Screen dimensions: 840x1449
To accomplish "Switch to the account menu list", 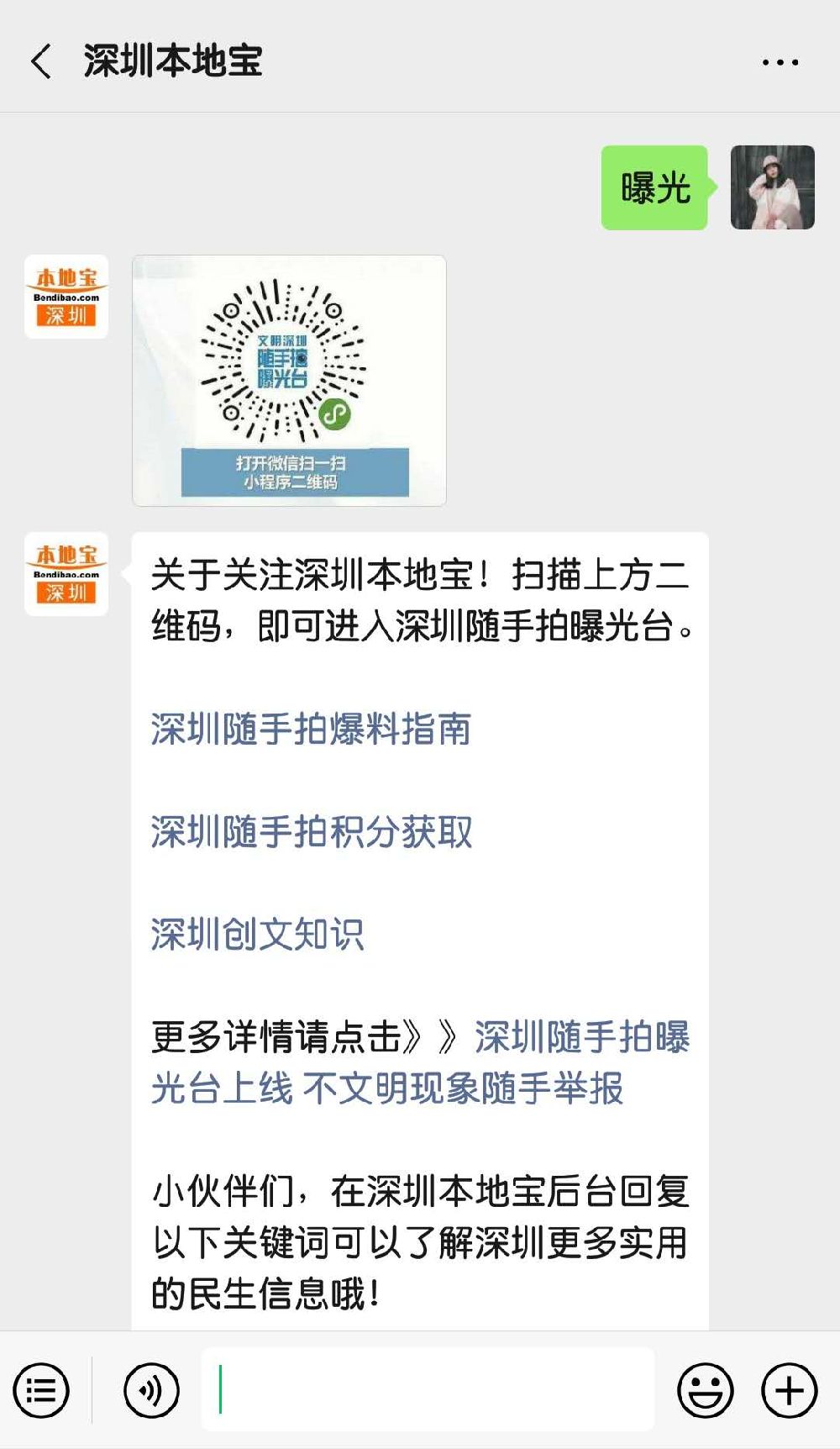I will pos(41,1390).
